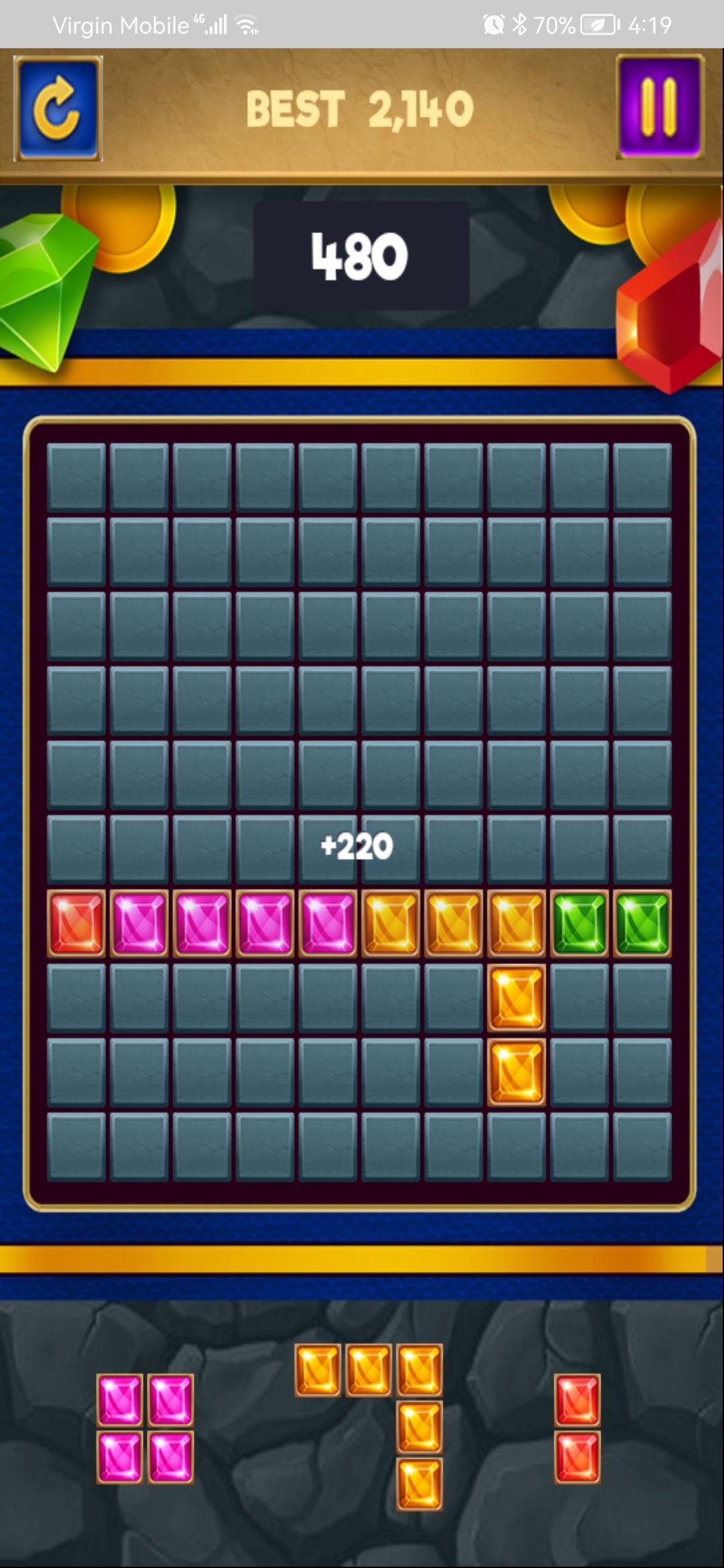Image resolution: width=724 pixels, height=1568 pixels.
Task: Select the pink square block piece
Action: pos(145,1428)
